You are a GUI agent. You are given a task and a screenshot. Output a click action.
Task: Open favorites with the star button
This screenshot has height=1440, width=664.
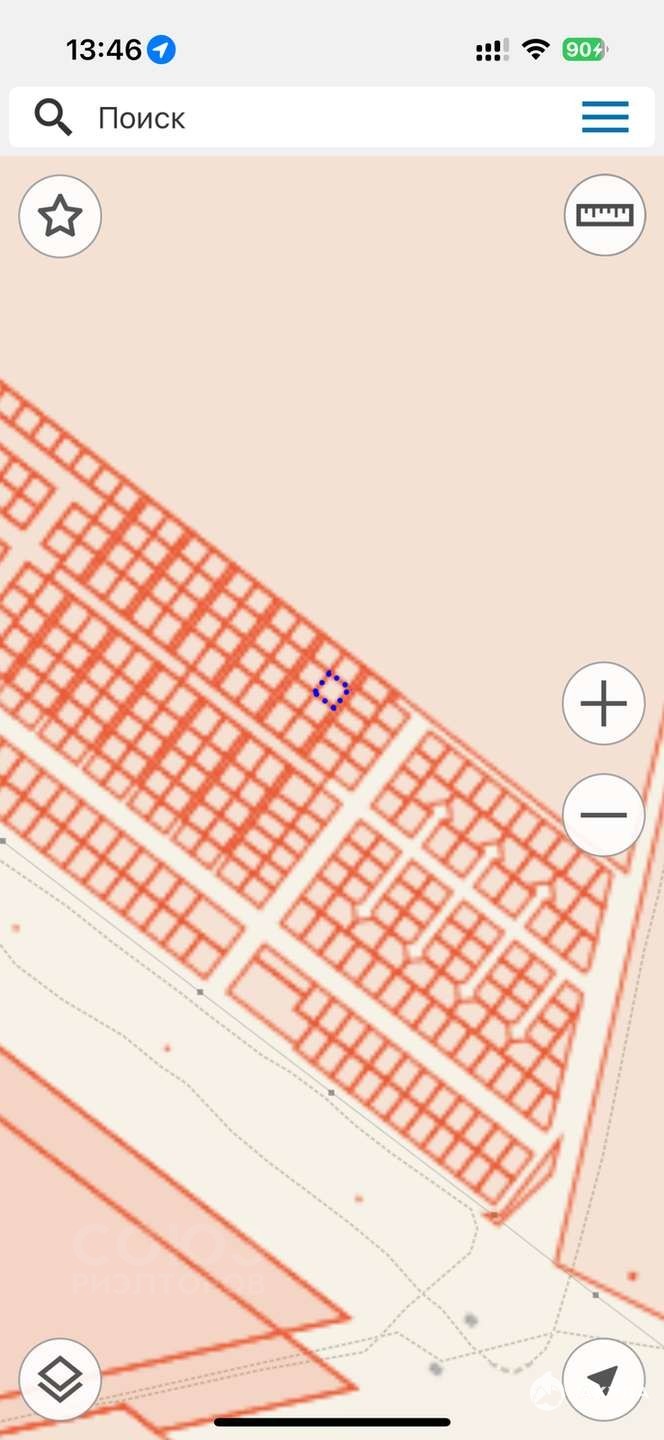[x=60, y=216]
